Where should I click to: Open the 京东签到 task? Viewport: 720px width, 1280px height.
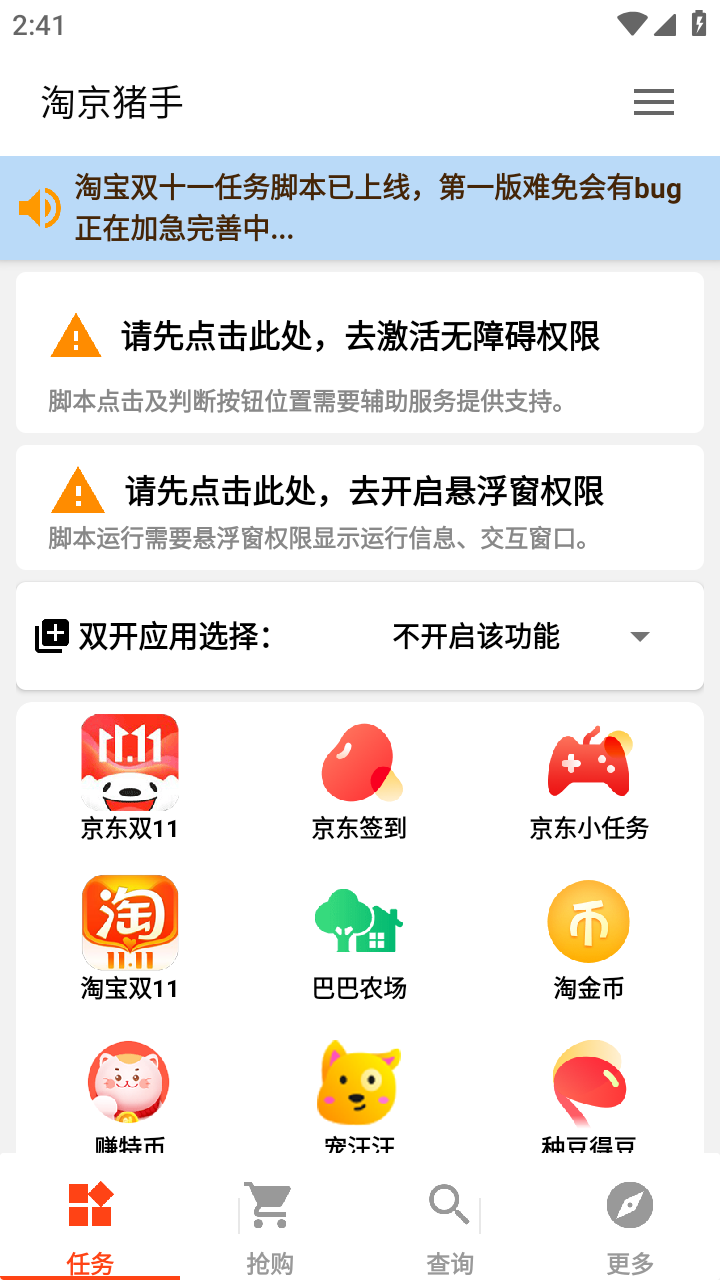coord(360,777)
